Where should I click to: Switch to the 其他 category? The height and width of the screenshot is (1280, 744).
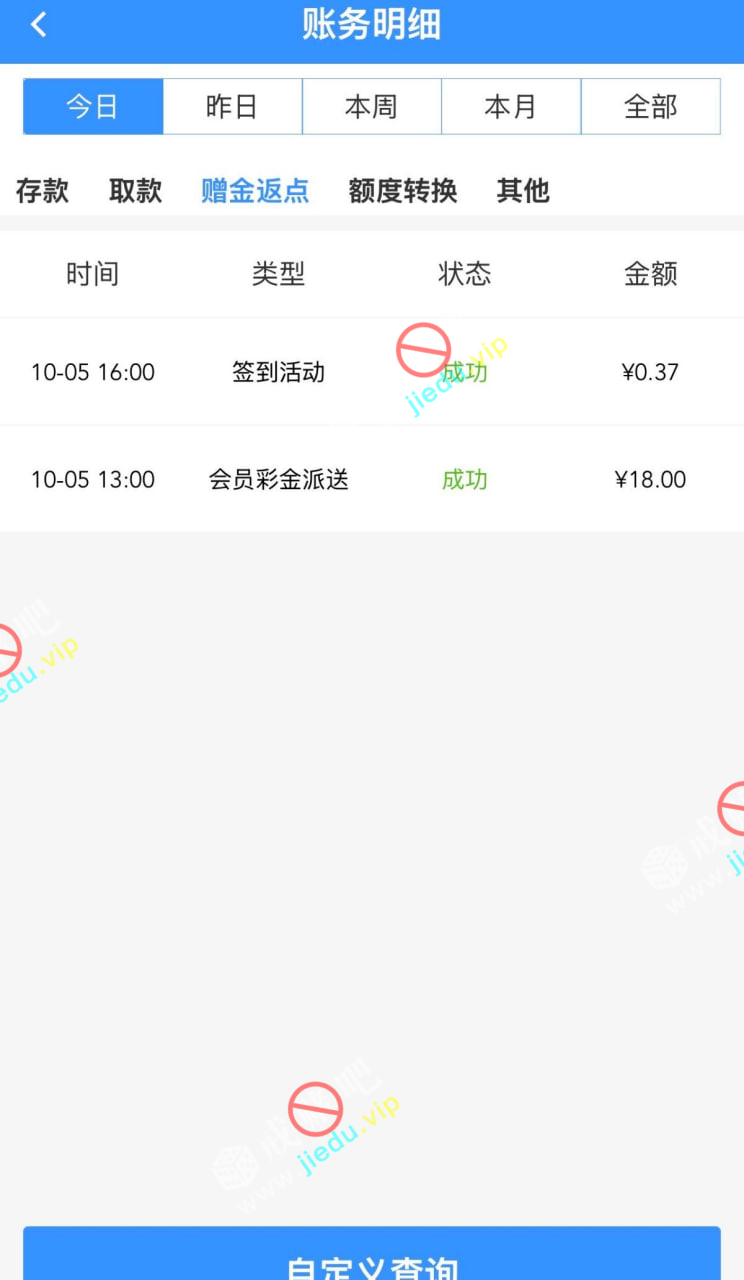coord(523,190)
